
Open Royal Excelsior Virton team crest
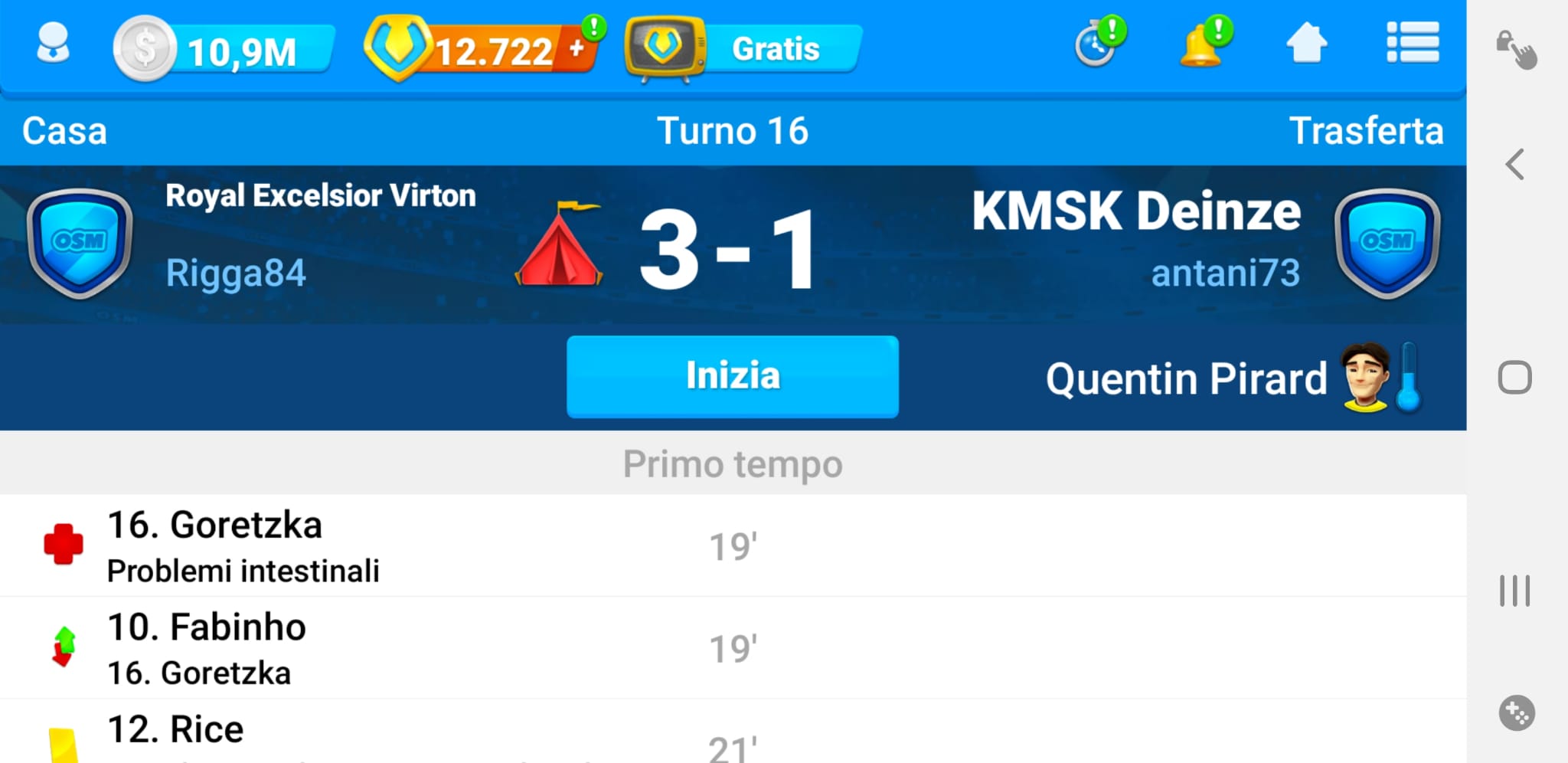80,243
